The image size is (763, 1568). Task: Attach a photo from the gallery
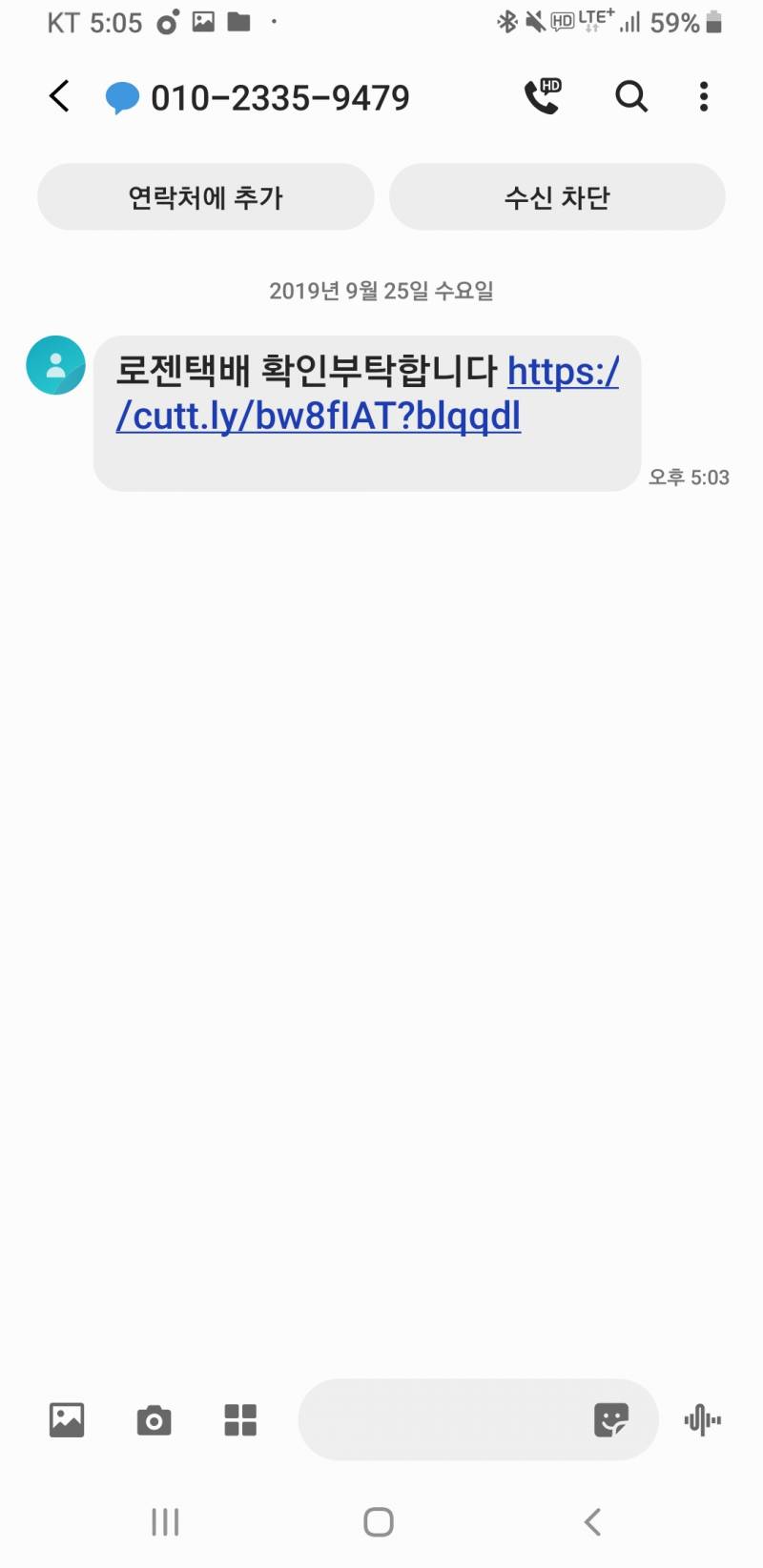click(67, 1420)
